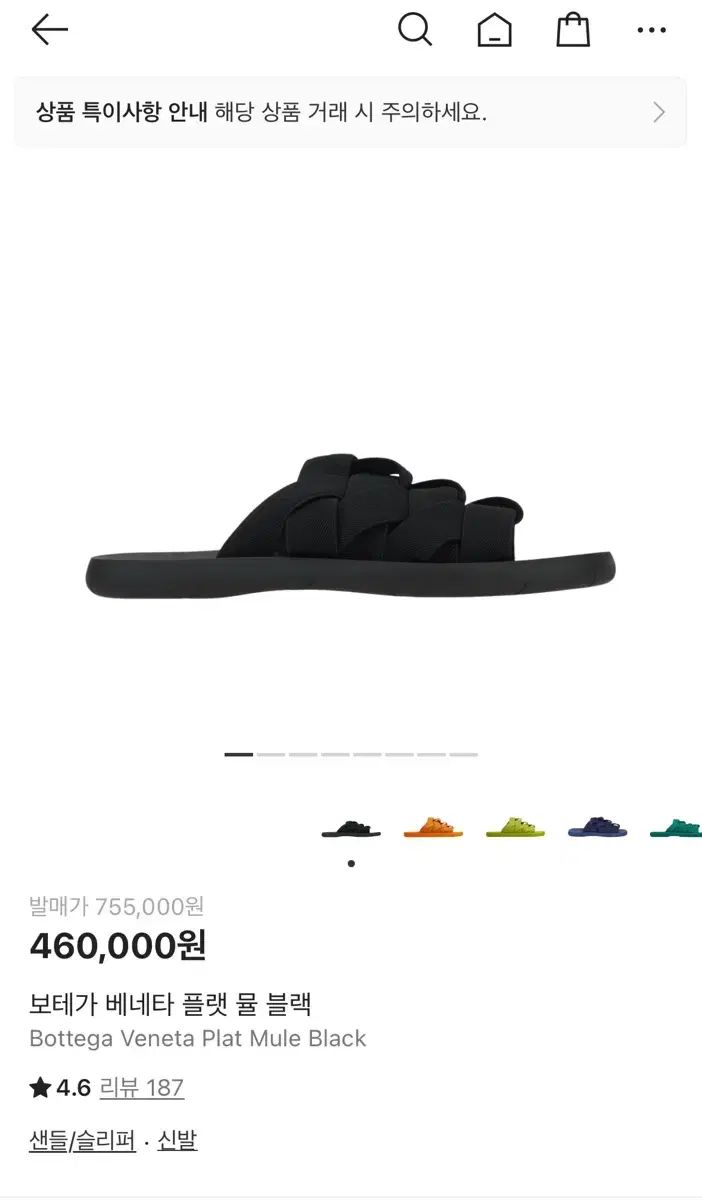The height and width of the screenshot is (1200, 702).
Task: Open the search magnifier
Action: [414, 30]
